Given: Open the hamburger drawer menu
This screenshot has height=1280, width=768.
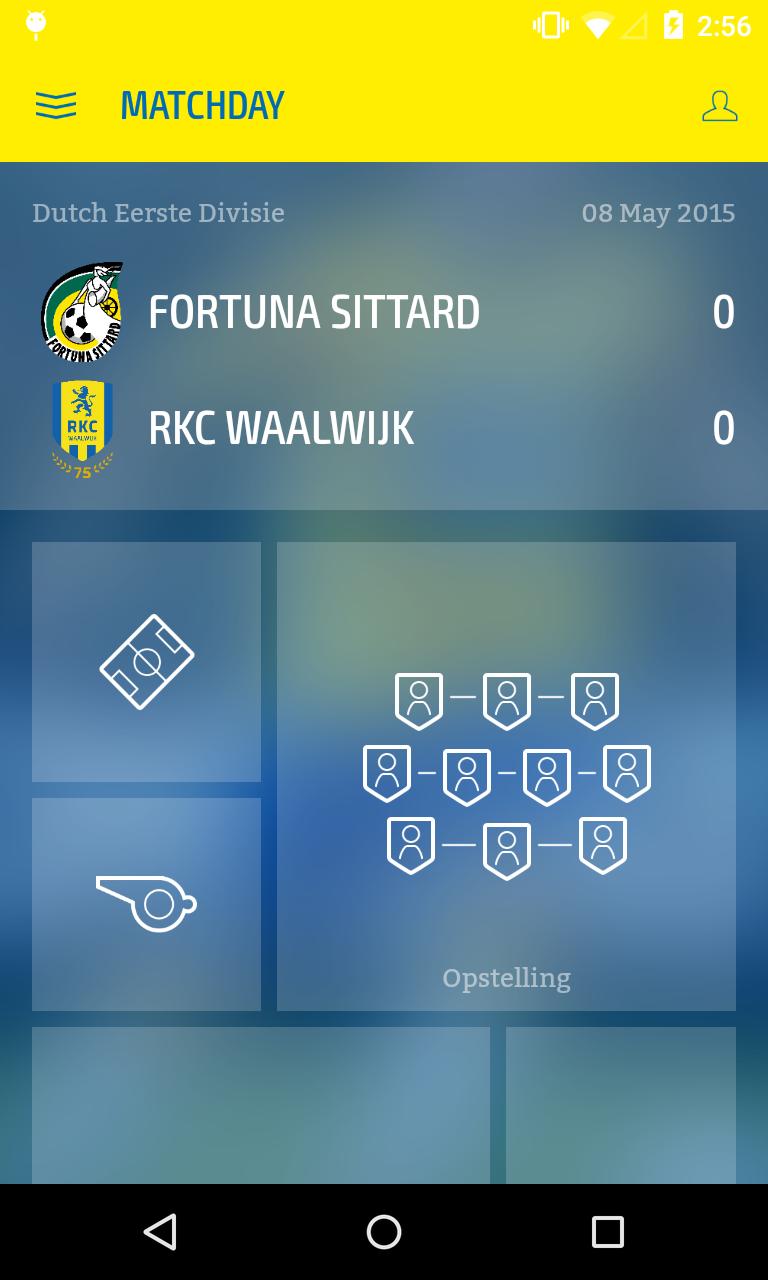Looking at the screenshot, I should [x=56, y=105].
